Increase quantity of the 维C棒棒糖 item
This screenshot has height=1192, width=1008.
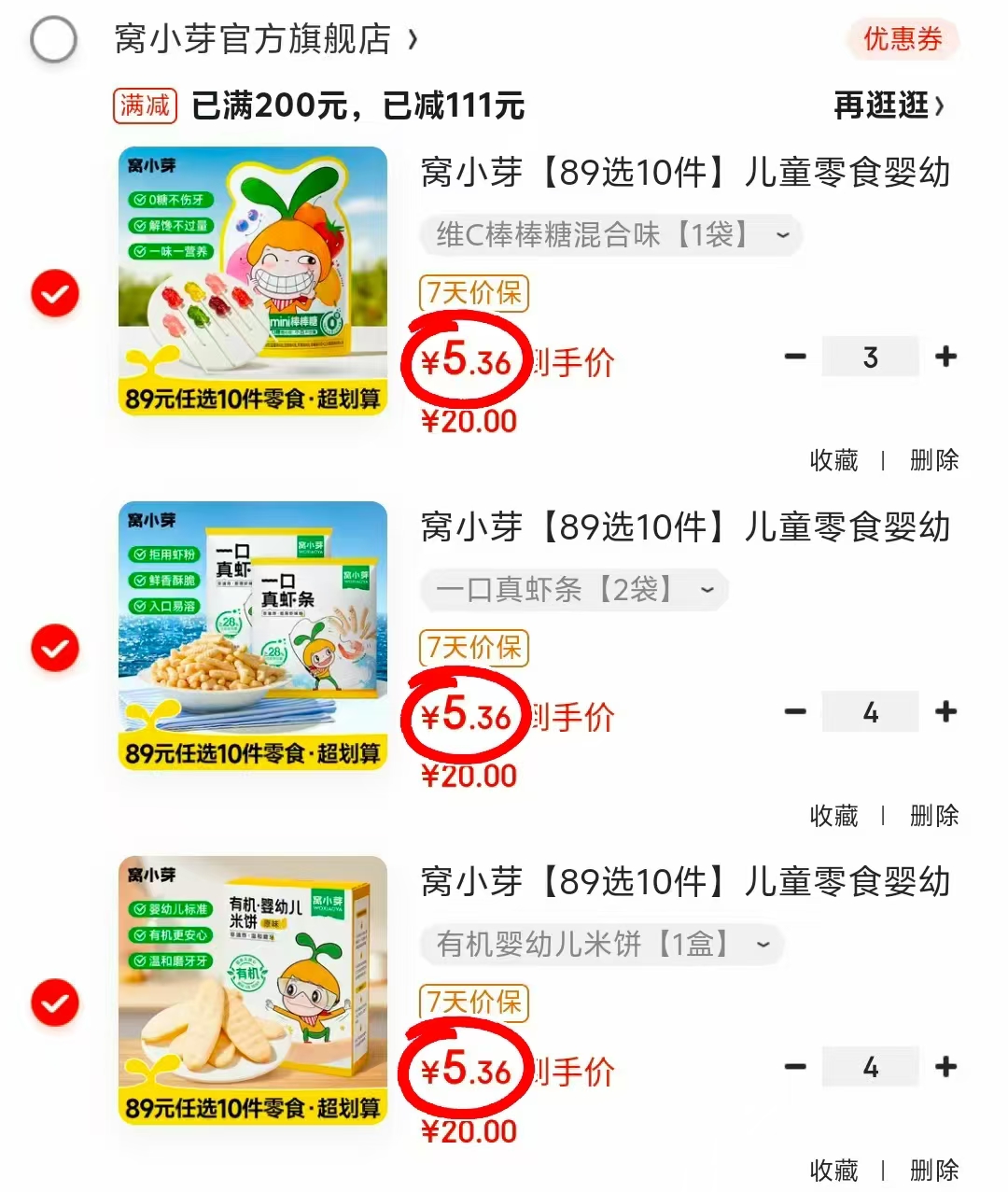(x=945, y=356)
